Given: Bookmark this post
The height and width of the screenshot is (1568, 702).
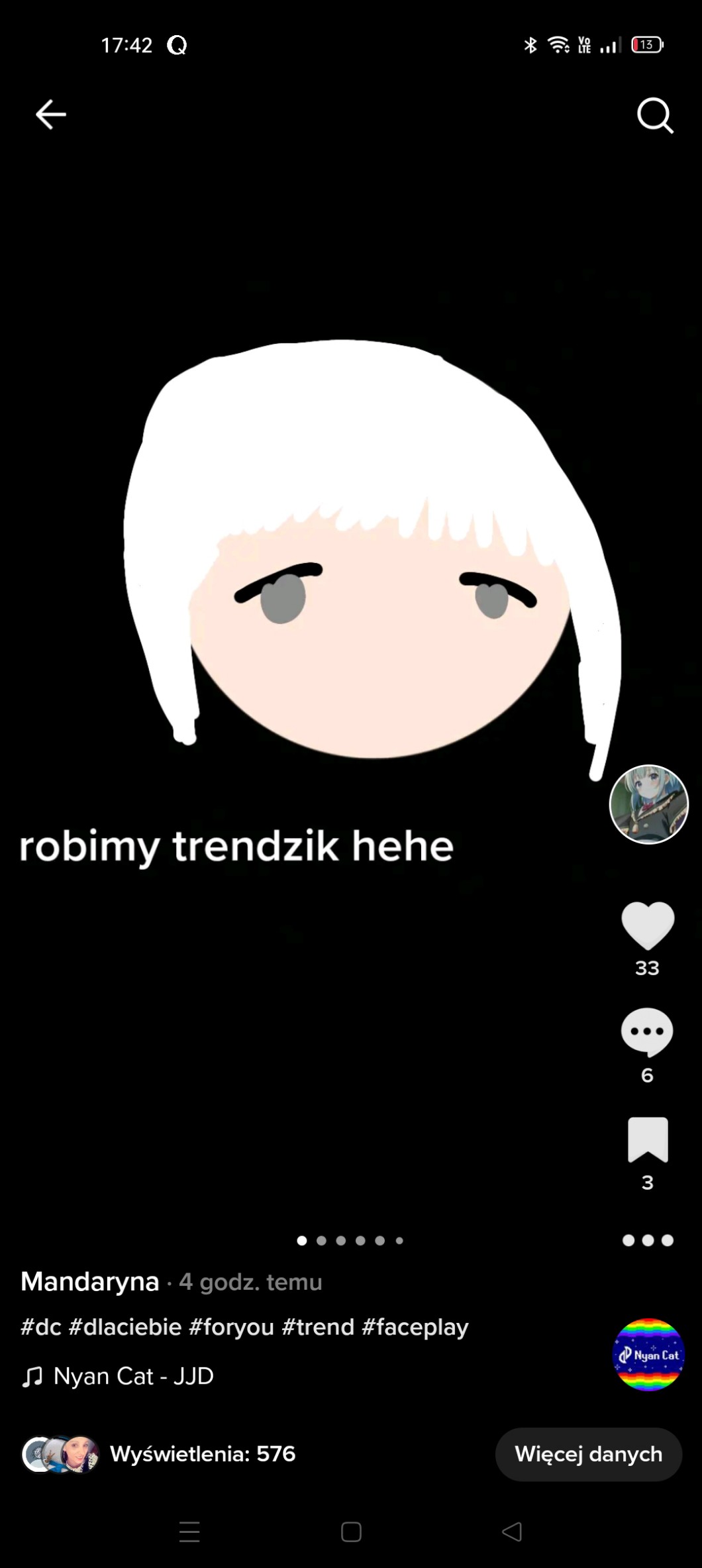Looking at the screenshot, I should (647, 1139).
